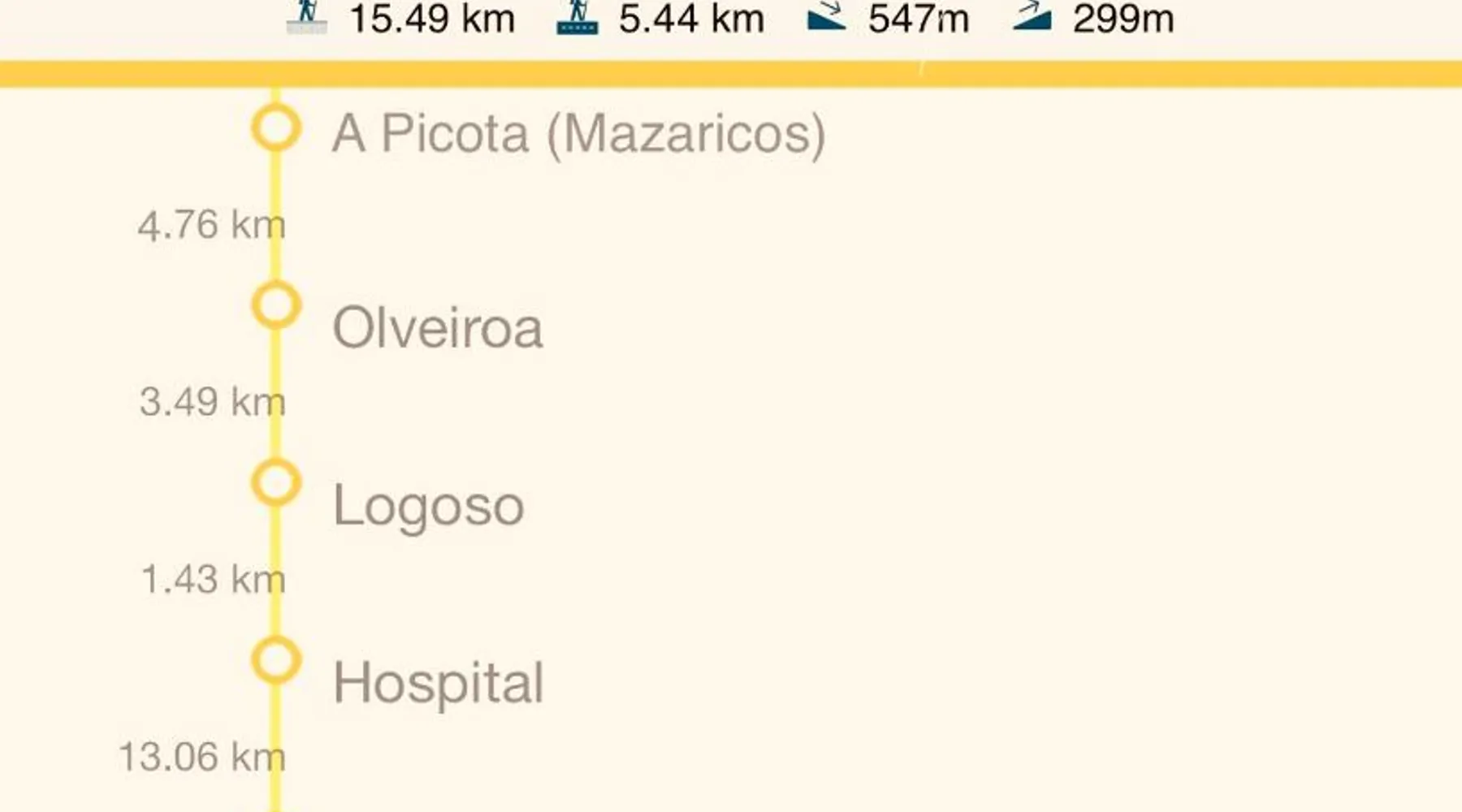Open the A Picota (Mazaricos) stop

(578, 133)
